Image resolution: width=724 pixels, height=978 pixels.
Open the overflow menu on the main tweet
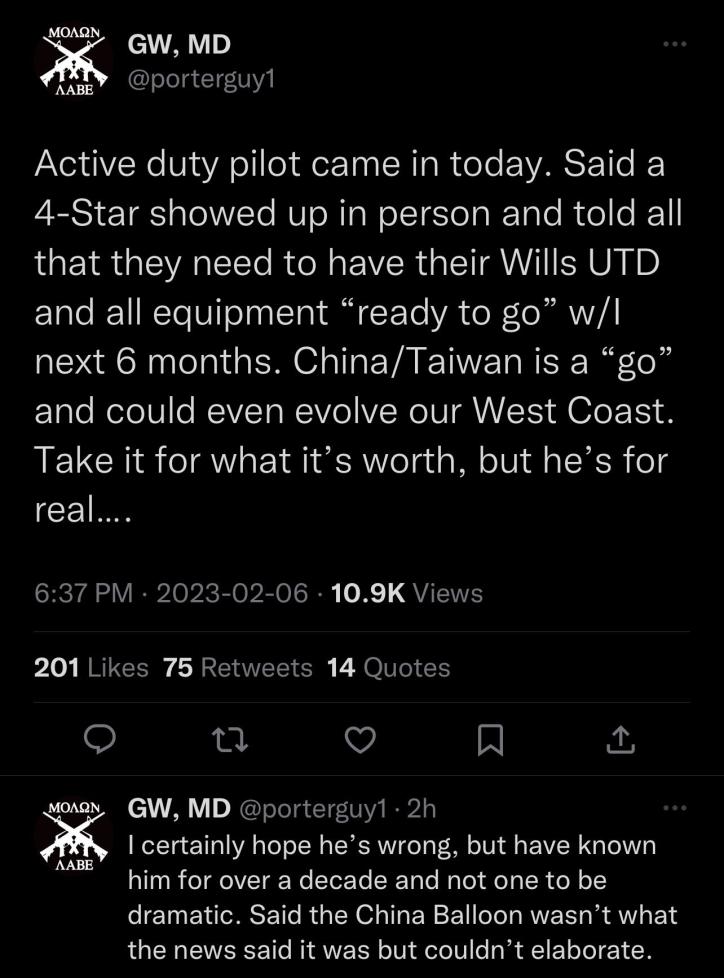676,45
